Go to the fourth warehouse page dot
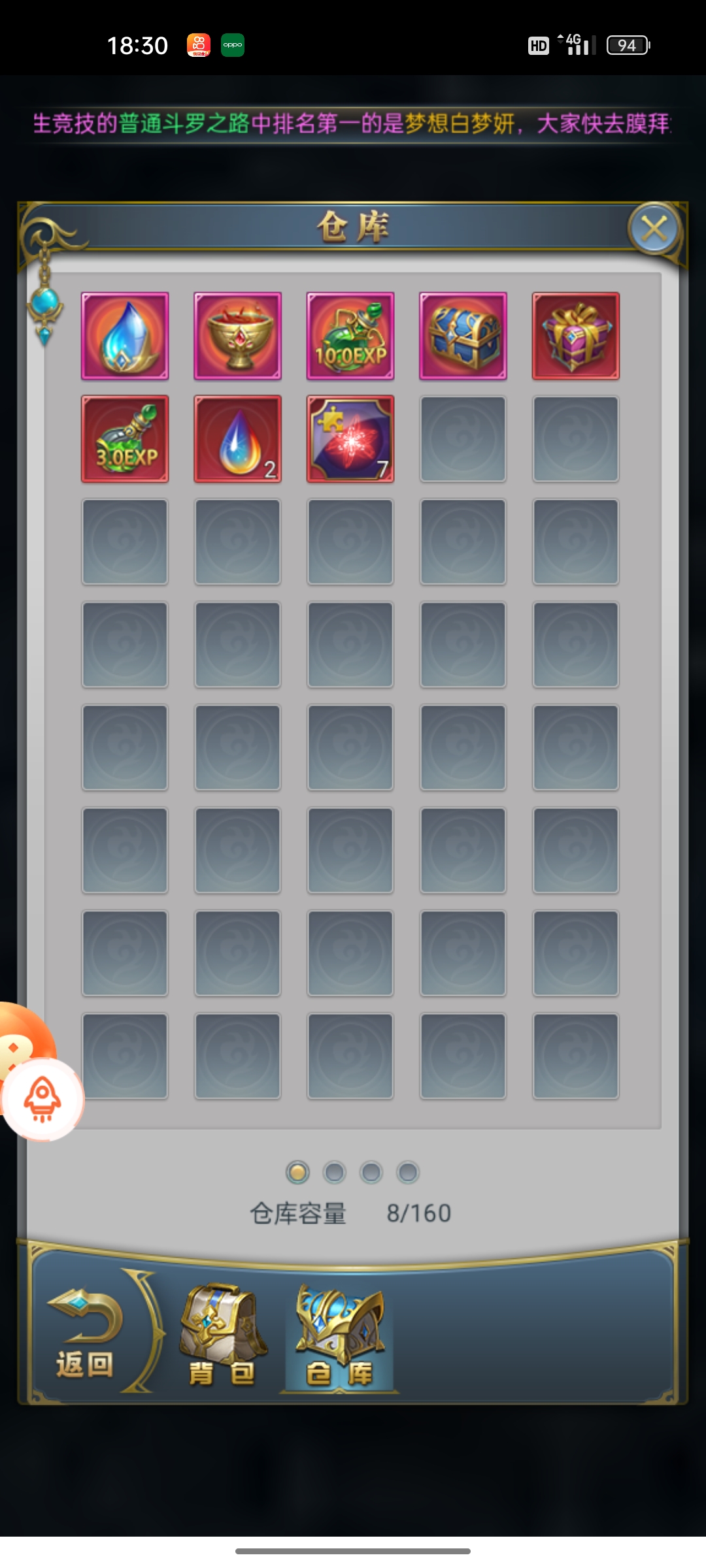The image size is (706, 1568). pyautogui.click(x=408, y=1173)
